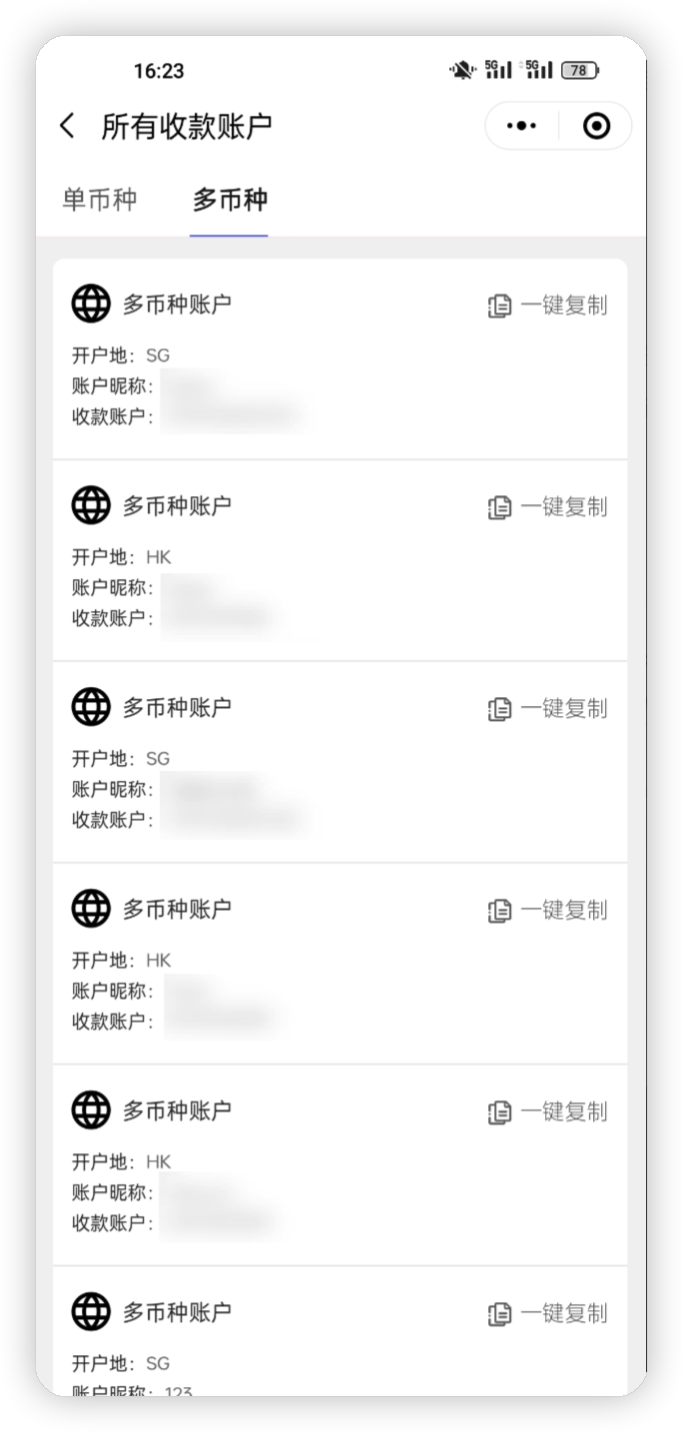This screenshot has height=1432, width=683.
Task: Switch to the 单币种 tab
Action: (99, 200)
